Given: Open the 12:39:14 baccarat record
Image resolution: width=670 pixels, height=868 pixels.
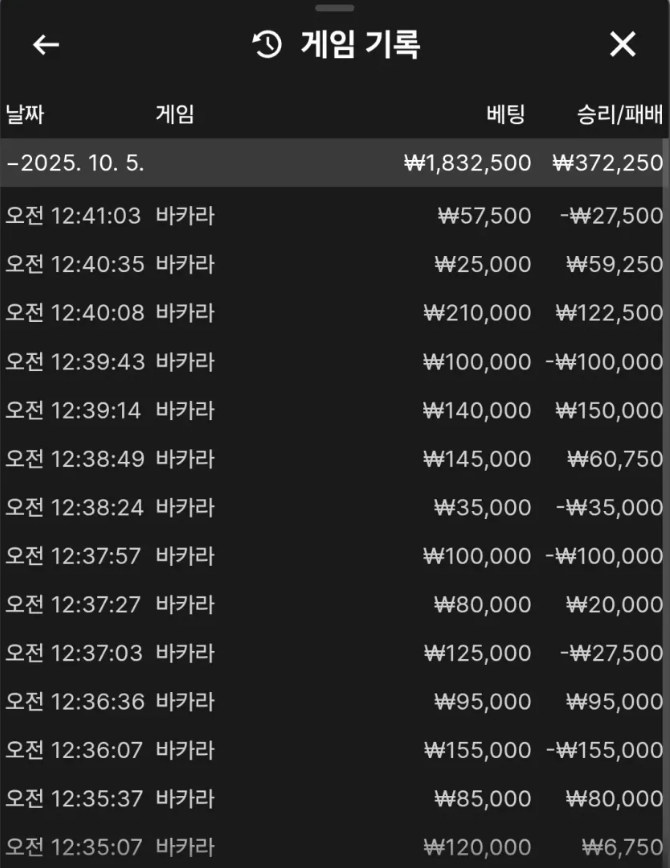Looking at the screenshot, I should pos(334,410).
